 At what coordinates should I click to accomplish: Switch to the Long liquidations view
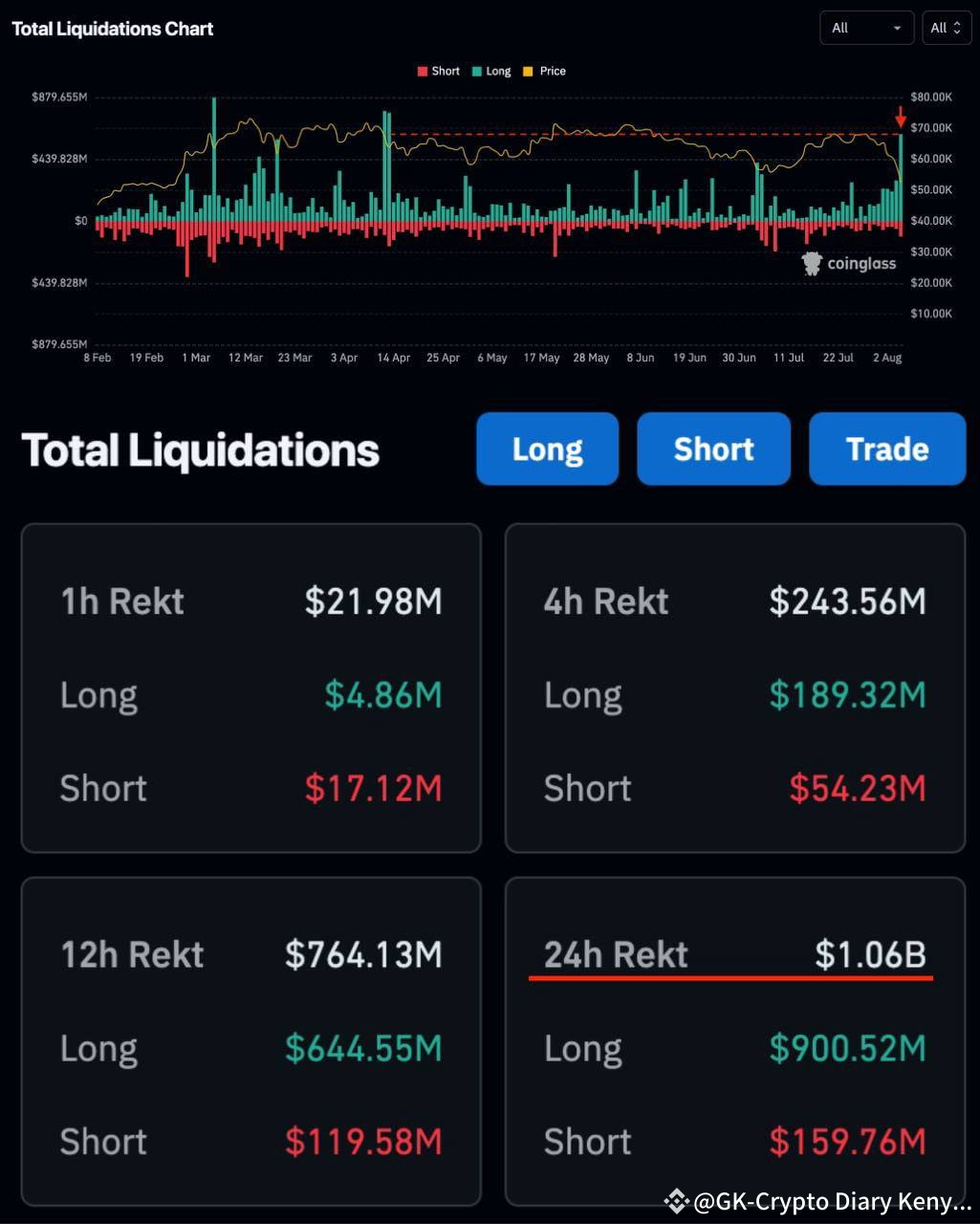[x=547, y=448]
